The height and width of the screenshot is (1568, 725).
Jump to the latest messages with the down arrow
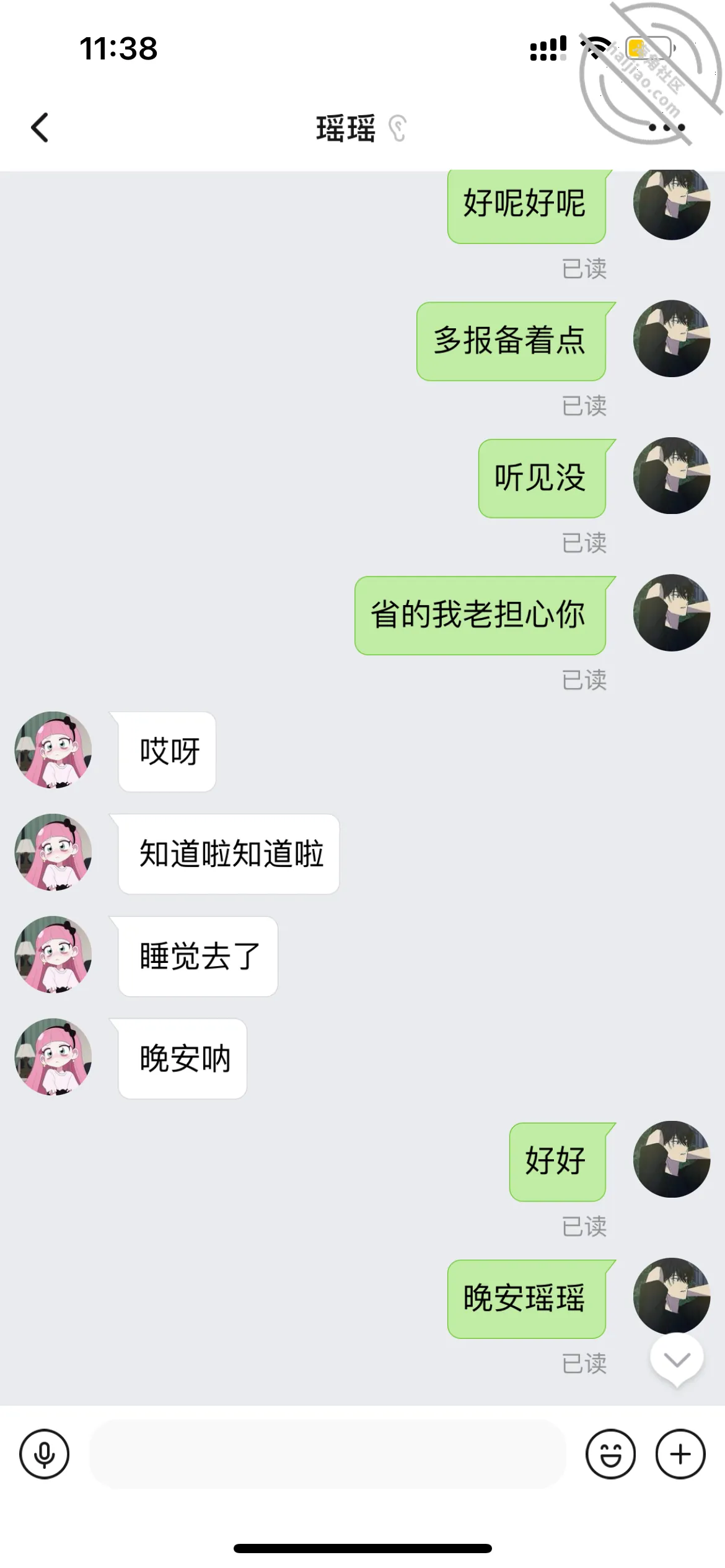pos(677,1359)
